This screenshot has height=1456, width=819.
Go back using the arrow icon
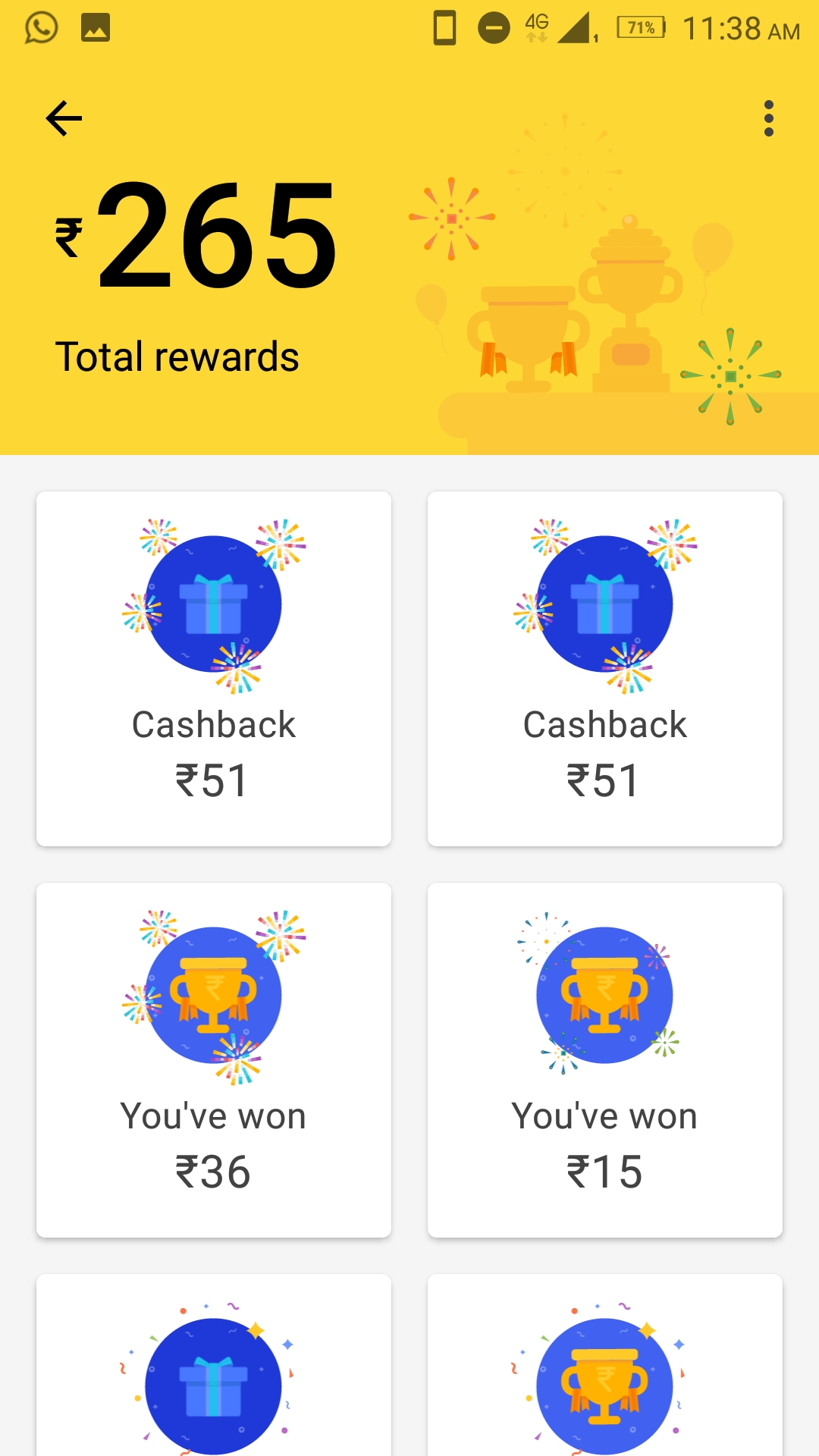(x=64, y=118)
